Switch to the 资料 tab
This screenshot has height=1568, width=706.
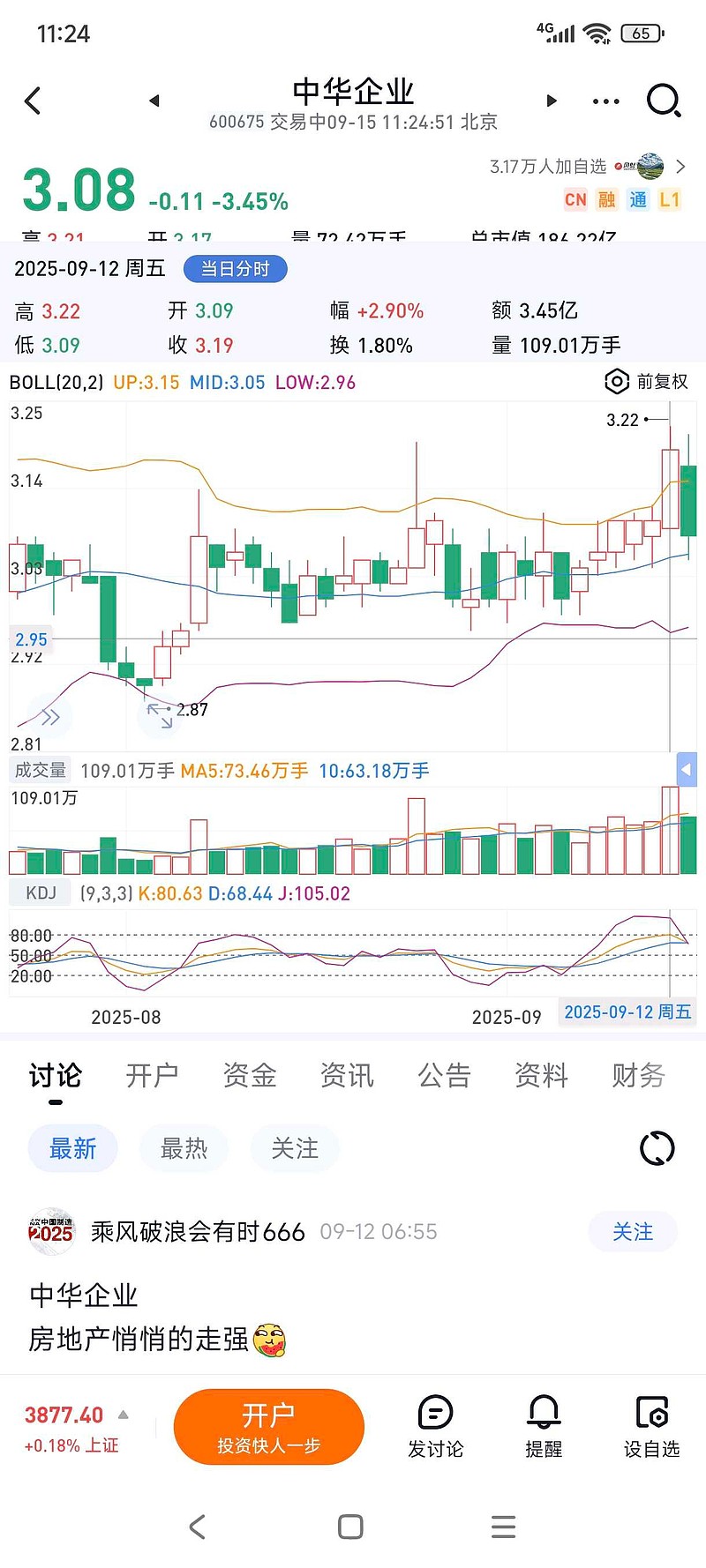(541, 1075)
